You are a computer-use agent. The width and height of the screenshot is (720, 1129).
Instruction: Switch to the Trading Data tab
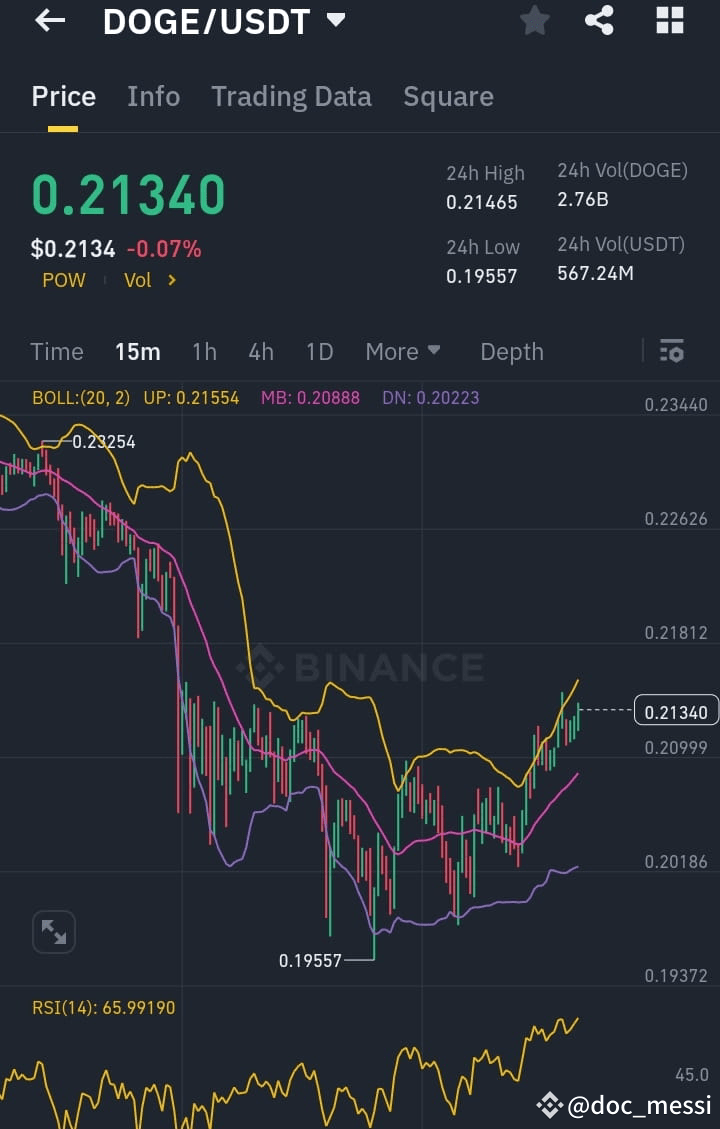291,96
